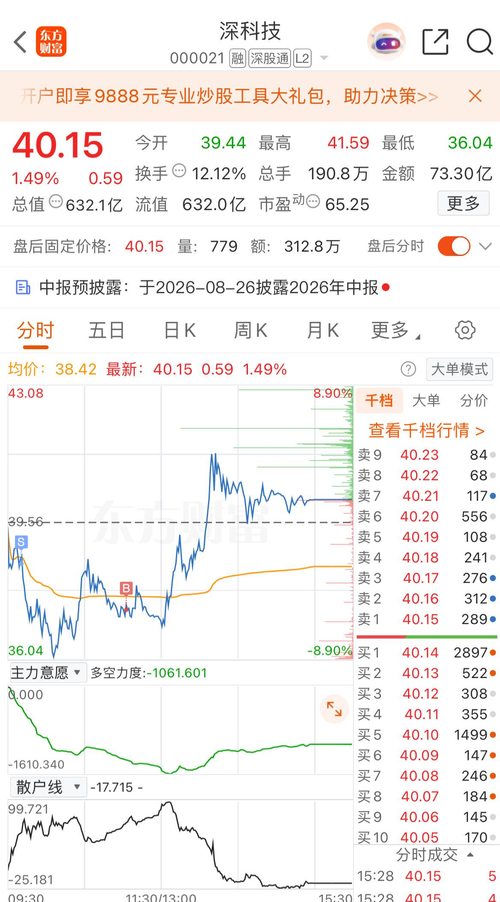Open the 主力意愿 indicator dropdown
This screenshot has width=500, height=902.
tap(47, 672)
